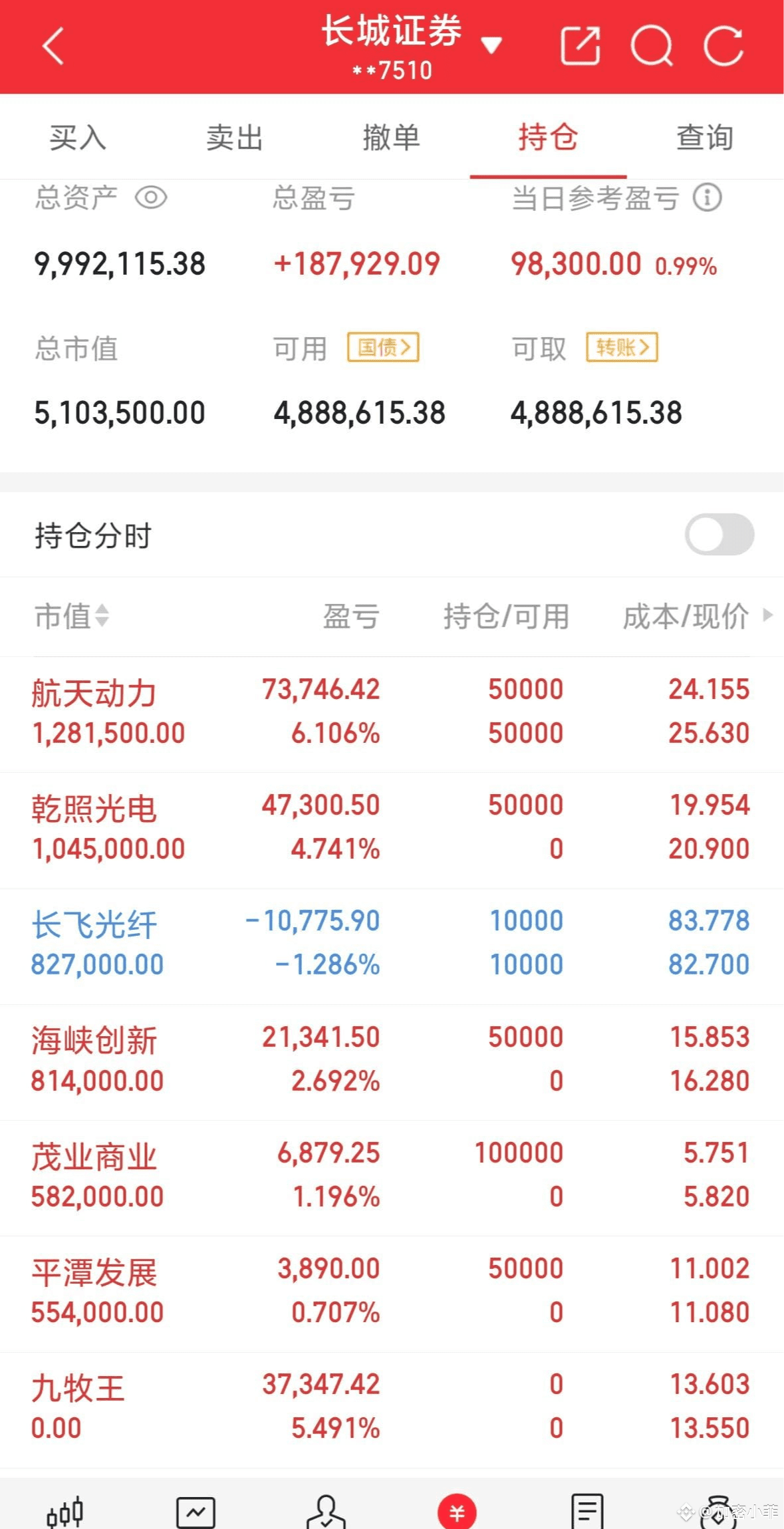
Task: Refresh the holdings data
Action: click(723, 47)
